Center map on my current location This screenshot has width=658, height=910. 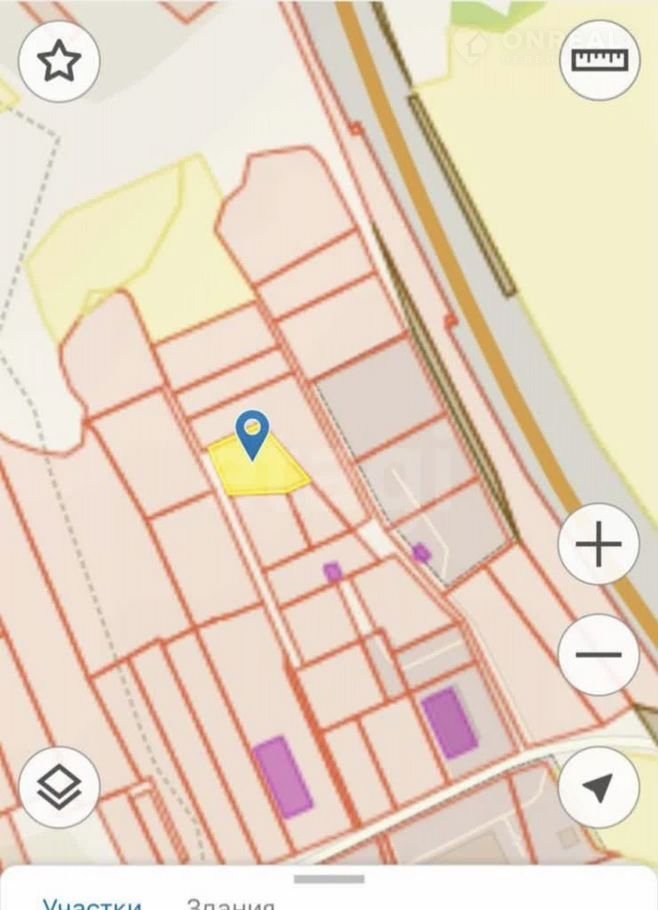click(x=598, y=787)
